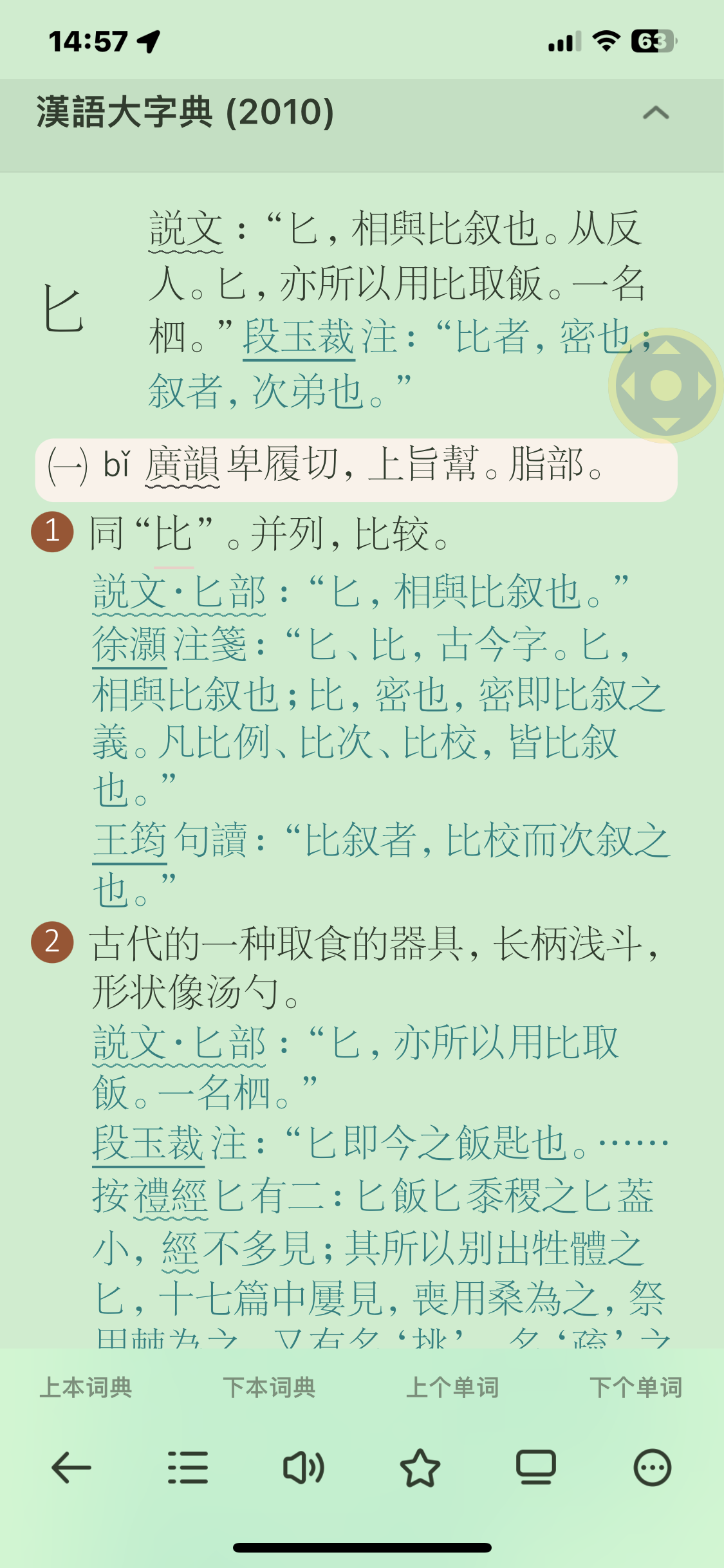Jump to previous word 上个单词
The width and height of the screenshot is (724, 1568).
point(452,1387)
